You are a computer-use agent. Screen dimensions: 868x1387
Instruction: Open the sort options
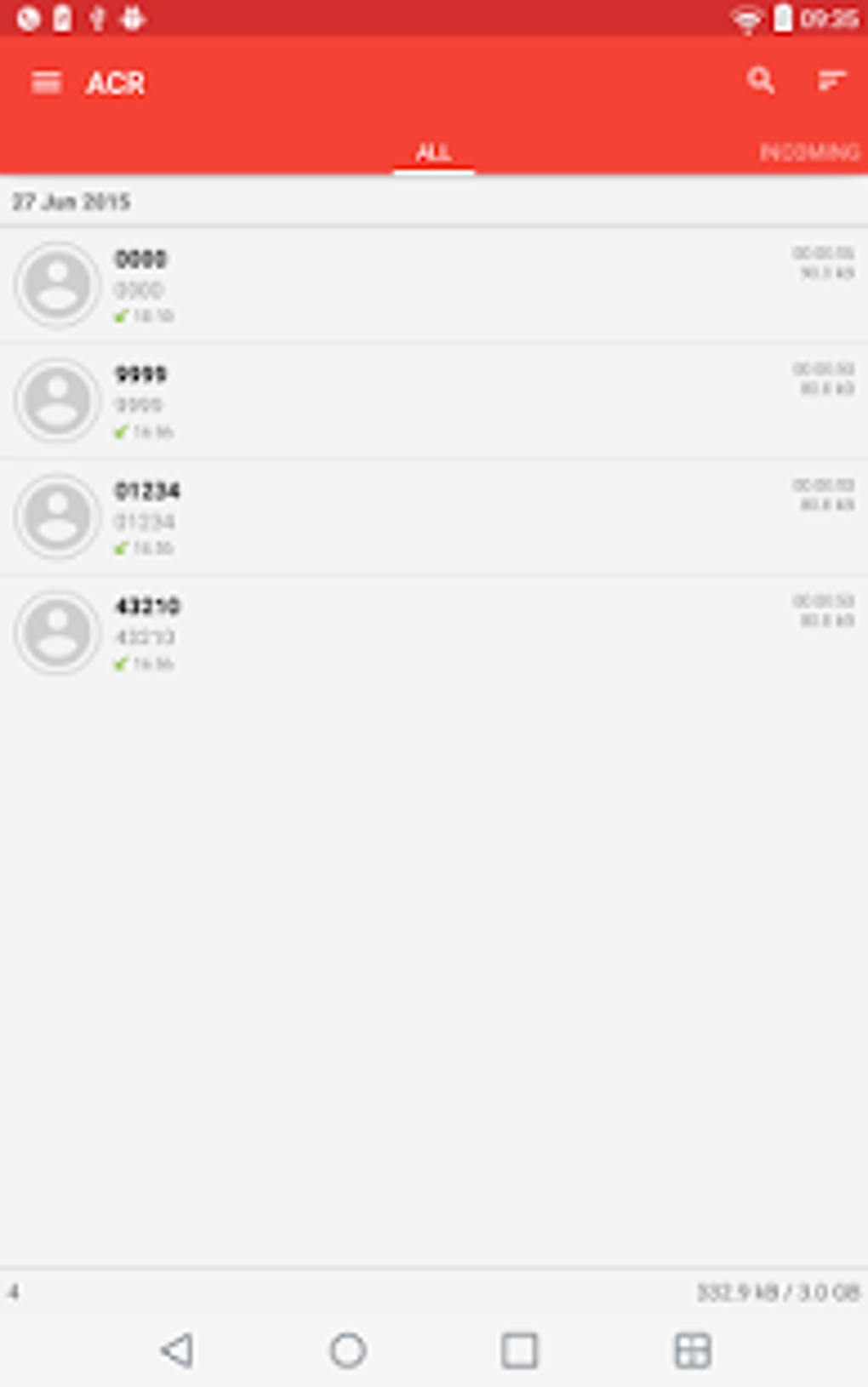pos(831,81)
